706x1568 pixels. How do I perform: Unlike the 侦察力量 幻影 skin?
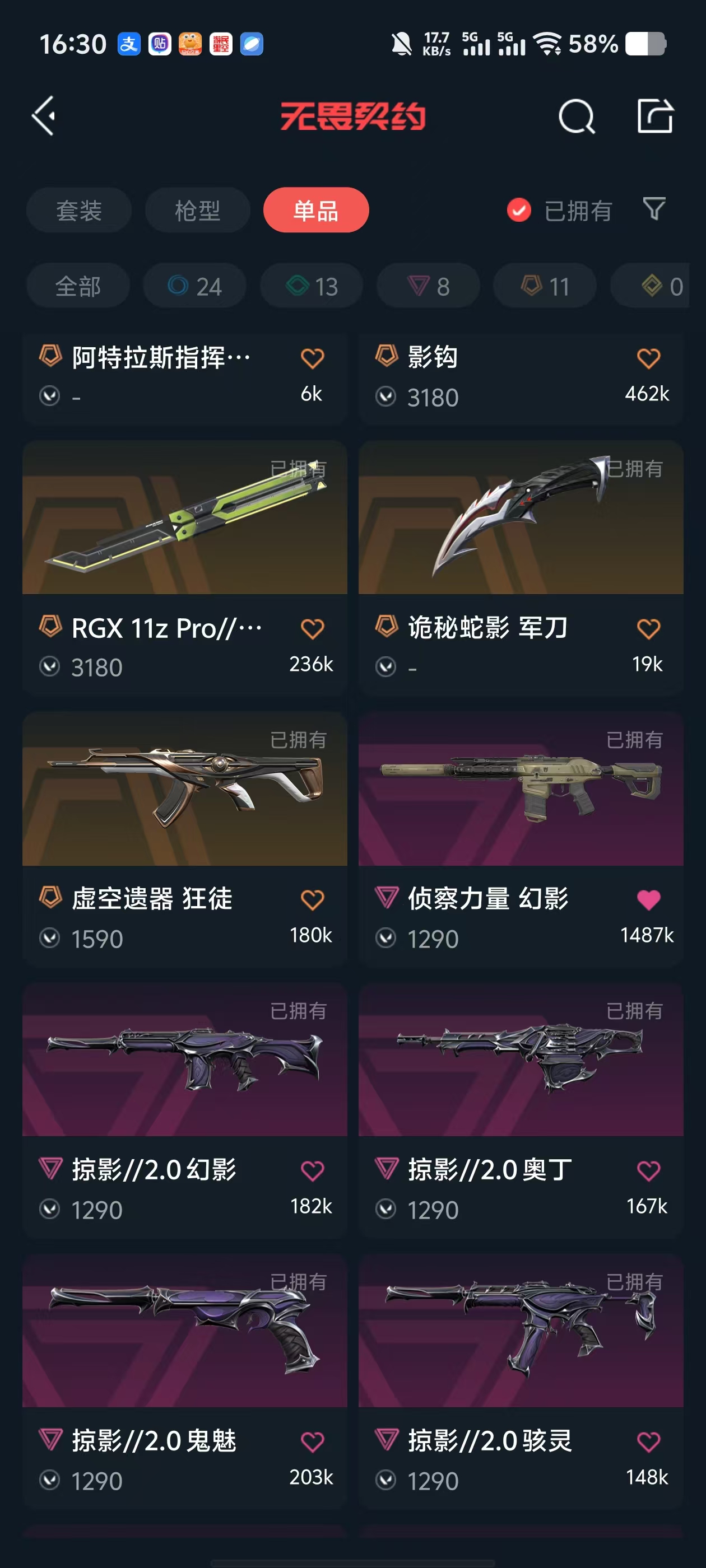[x=648, y=900]
